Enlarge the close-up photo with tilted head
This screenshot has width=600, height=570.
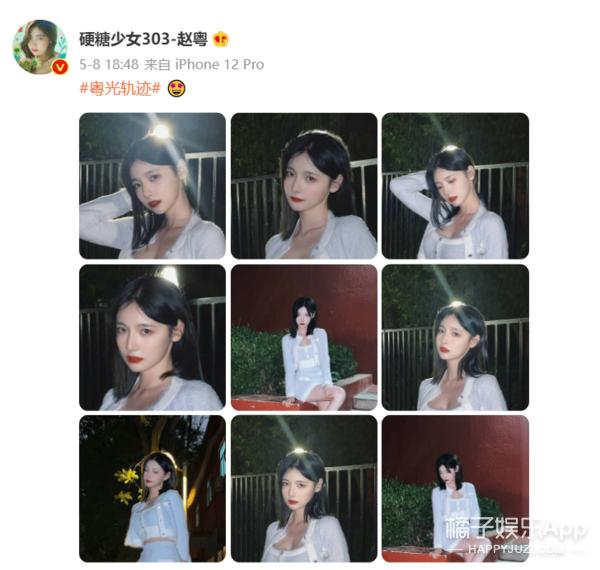[152, 337]
